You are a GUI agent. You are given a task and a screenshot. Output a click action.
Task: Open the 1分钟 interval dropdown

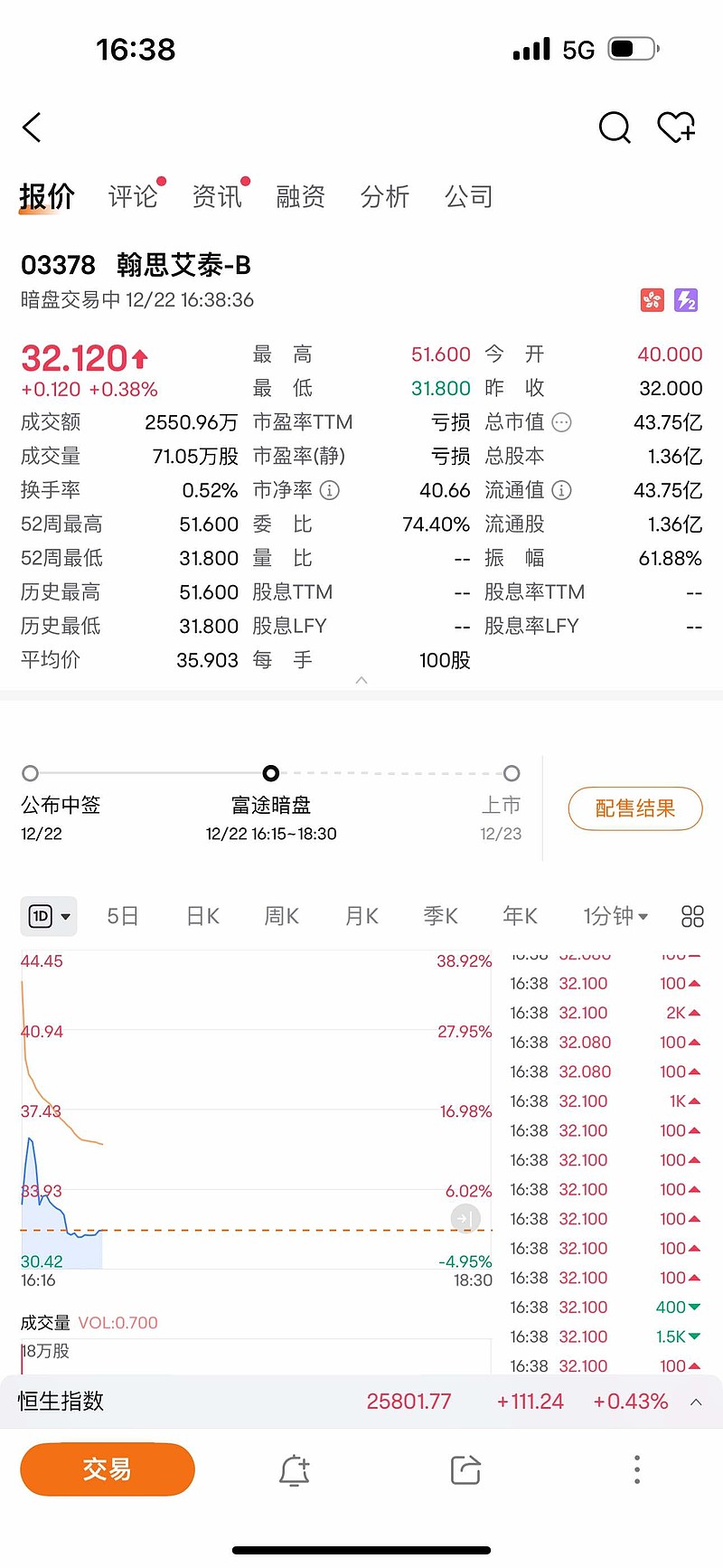(x=615, y=916)
